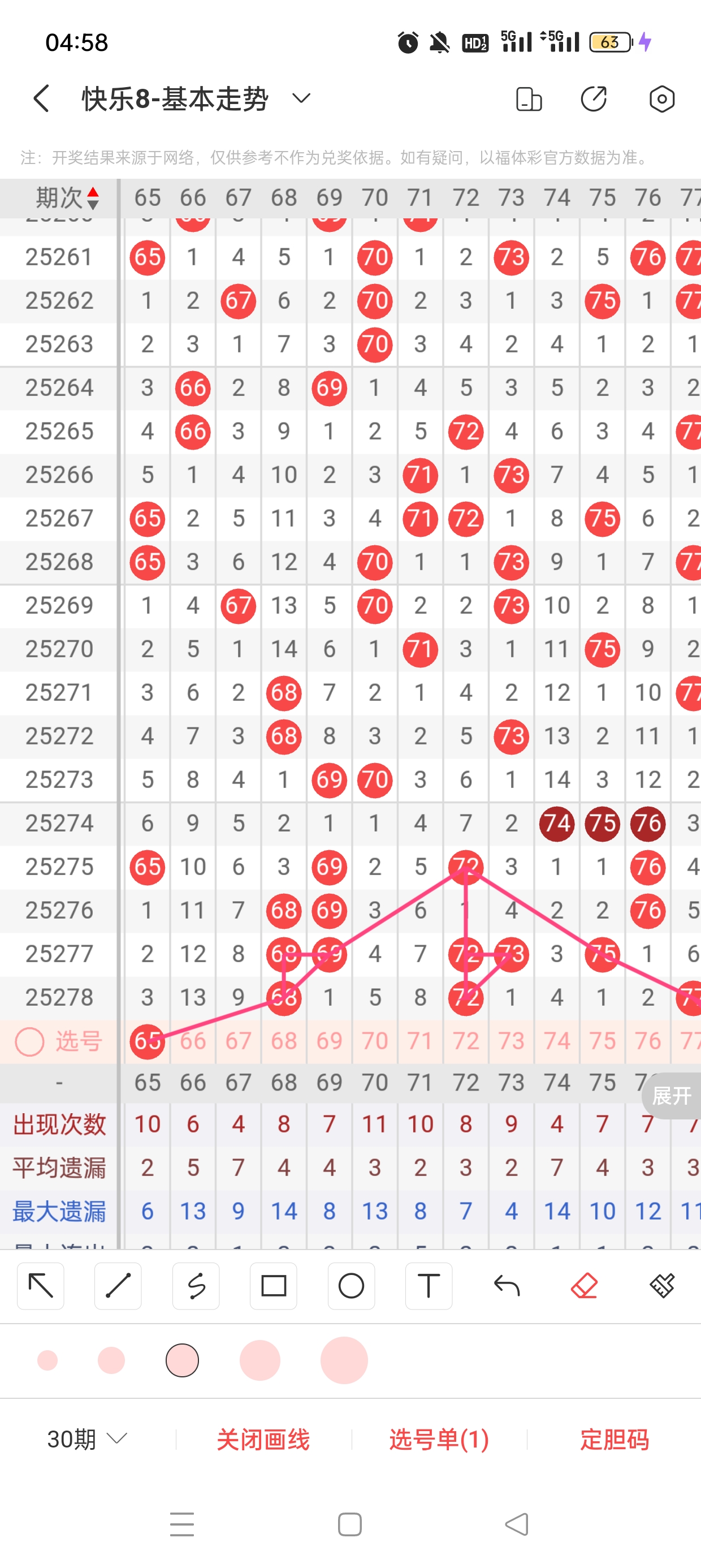Image resolution: width=701 pixels, height=1568 pixels.
Task: Choose the rectangle drawing tool
Action: click(274, 1286)
